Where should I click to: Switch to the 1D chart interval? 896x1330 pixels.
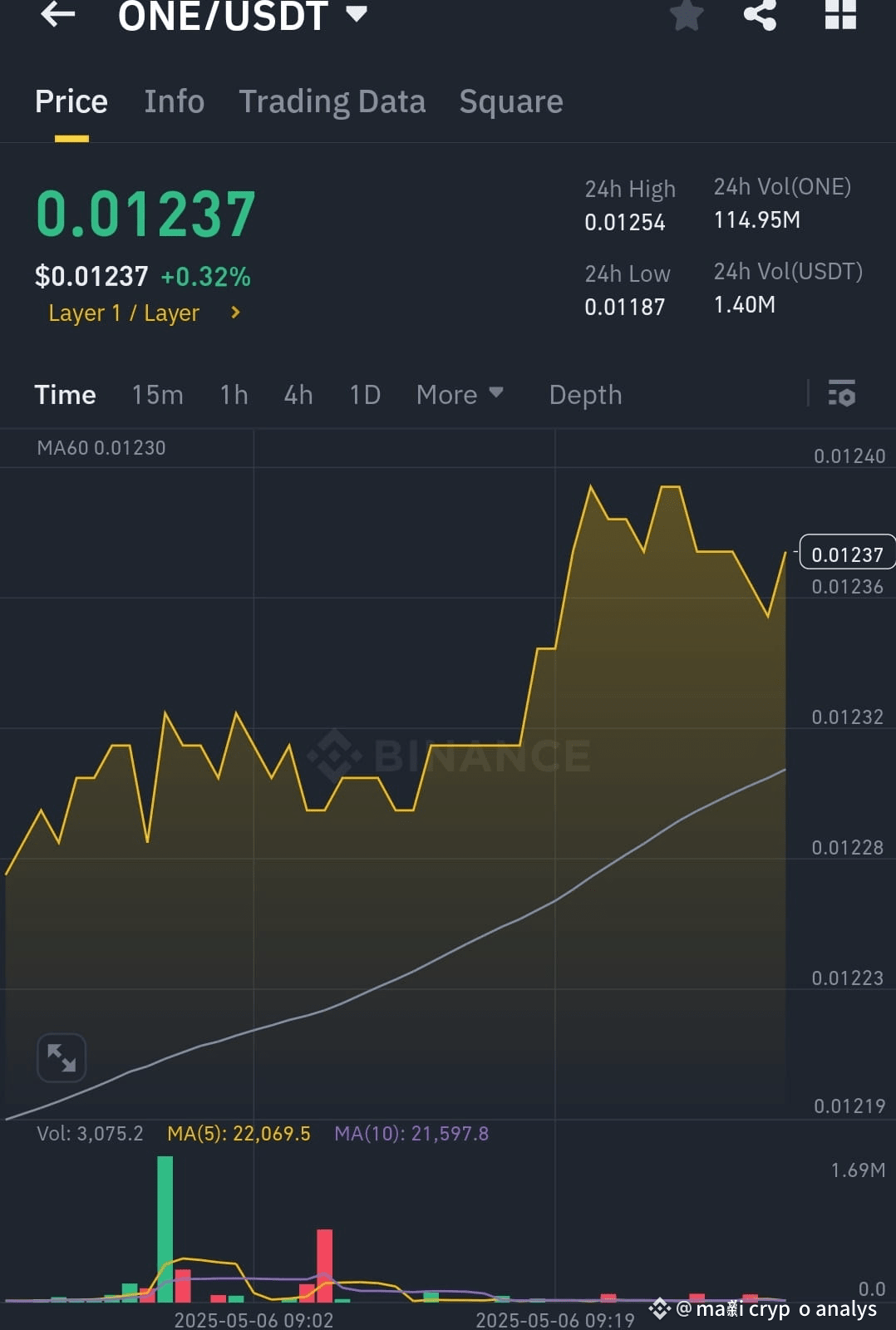click(363, 394)
